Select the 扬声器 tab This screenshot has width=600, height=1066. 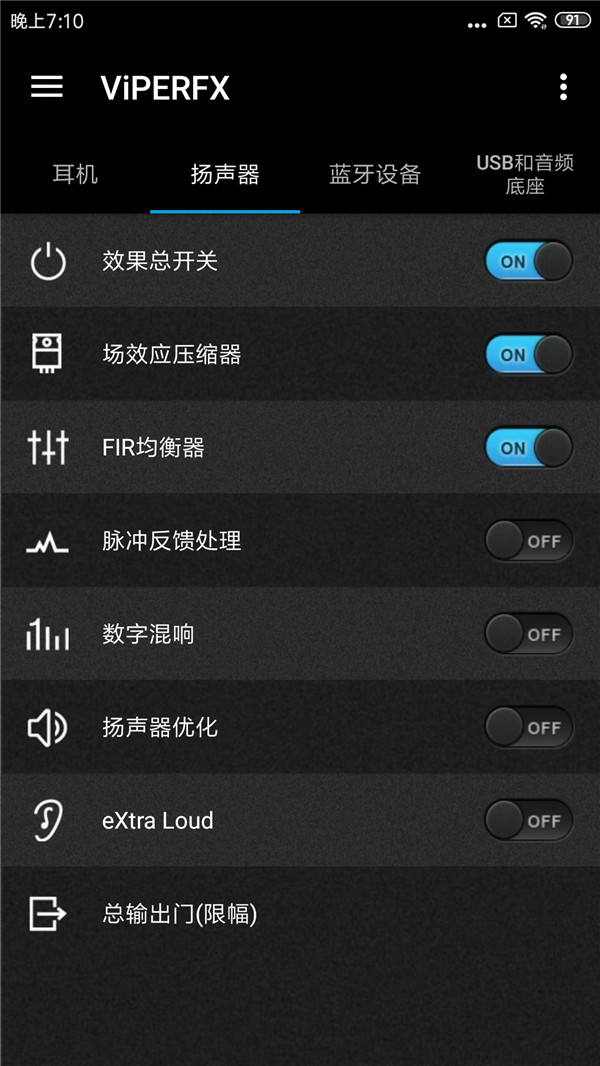point(225,174)
